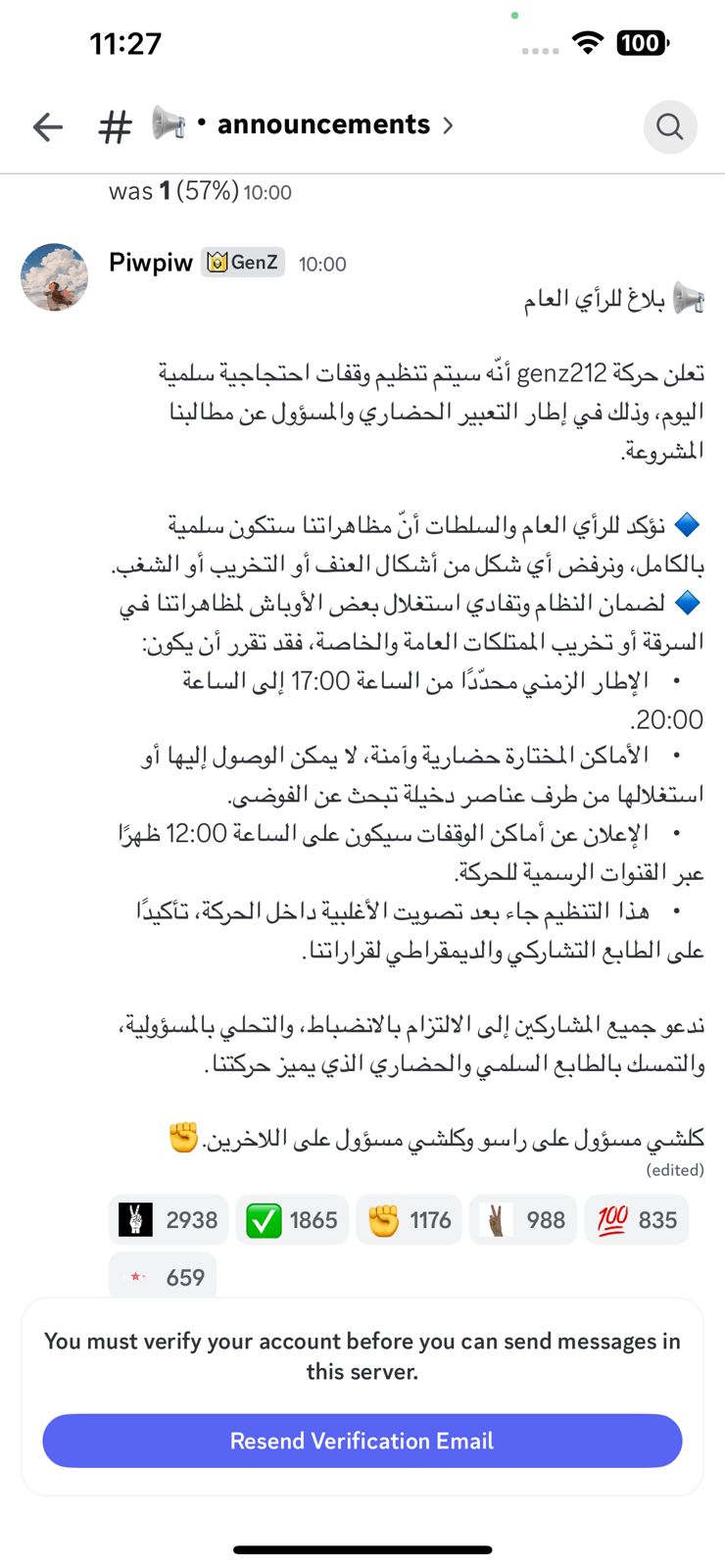Open the announcements channel details

tap(323, 125)
